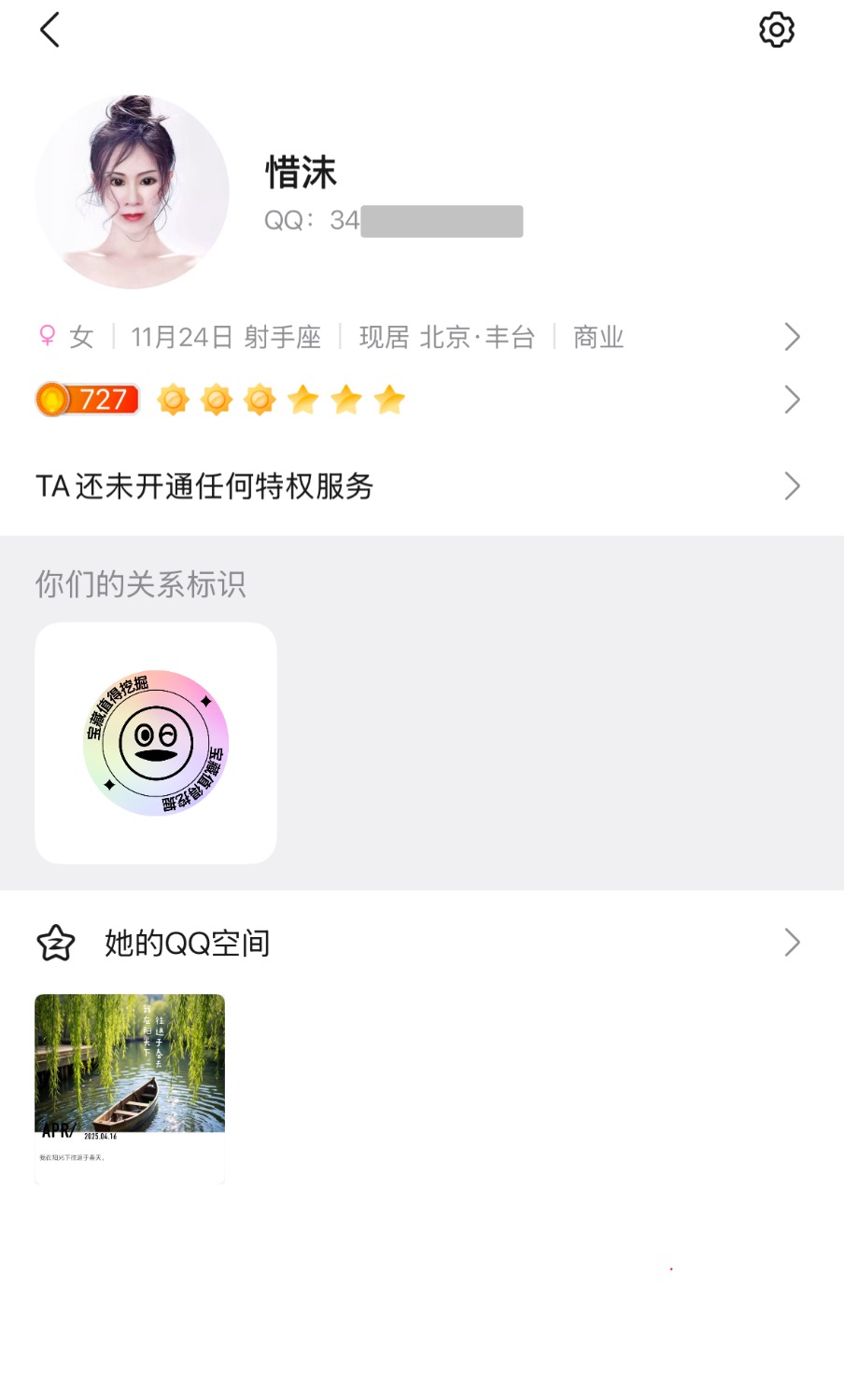Open the level 727 details row
The width and height of the screenshot is (844, 1400).
(x=420, y=400)
